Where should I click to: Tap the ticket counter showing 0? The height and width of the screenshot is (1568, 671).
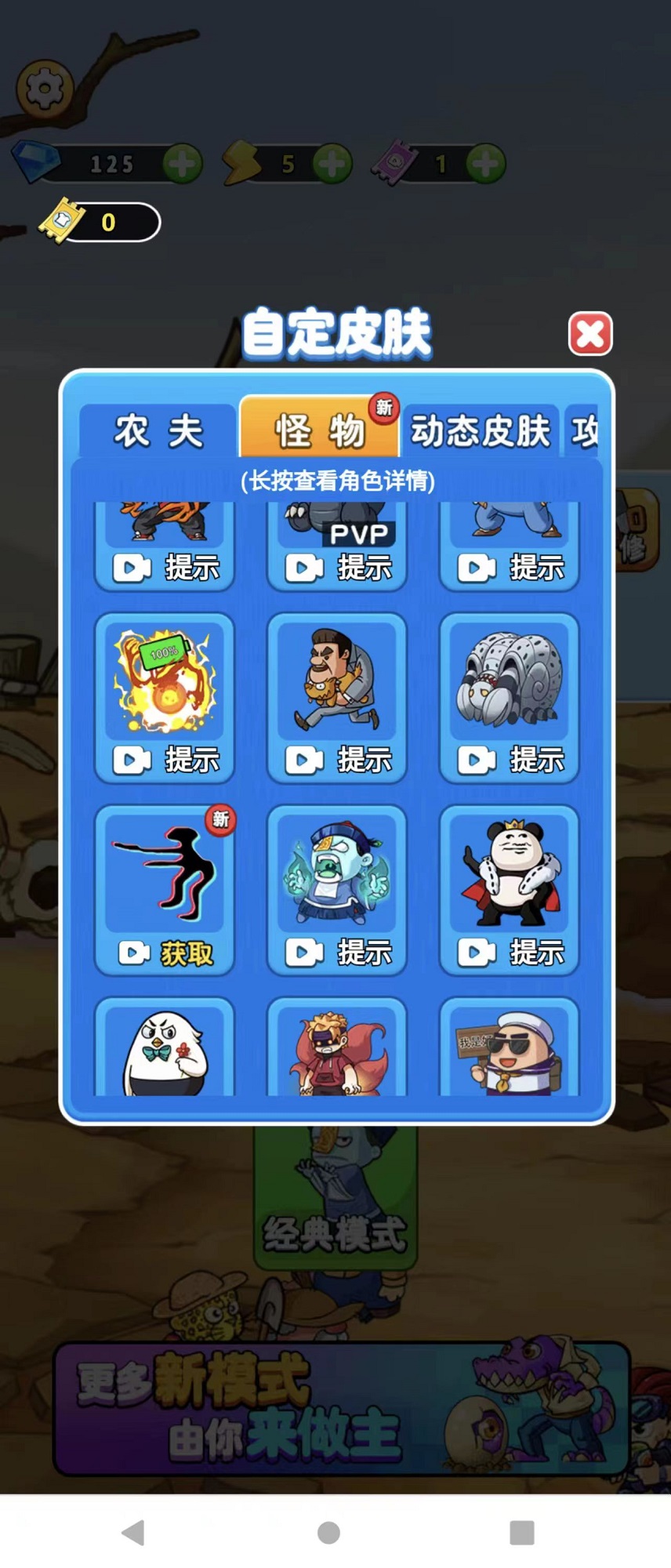[98, 222]
